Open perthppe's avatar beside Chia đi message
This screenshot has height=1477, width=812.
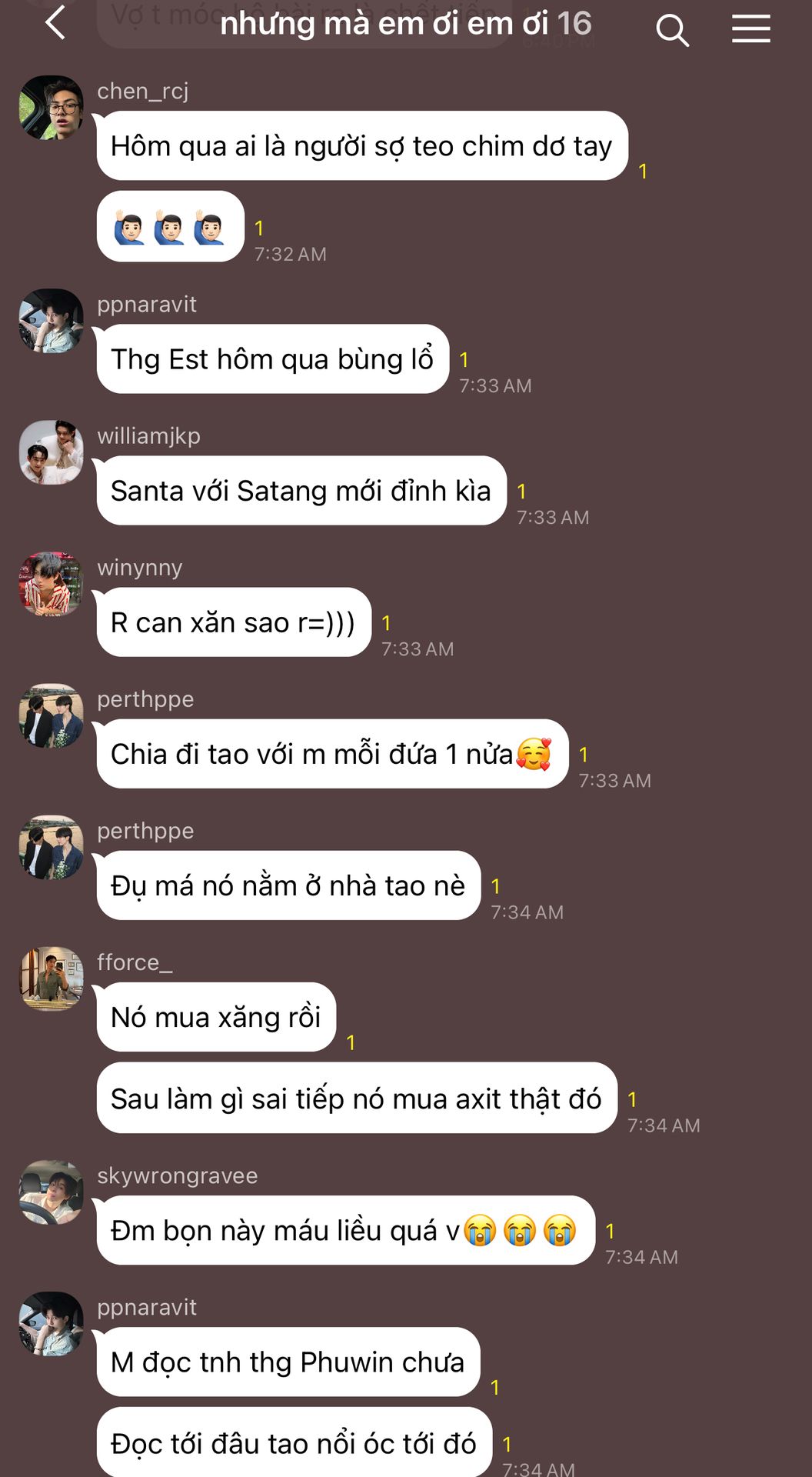[51, 715]
